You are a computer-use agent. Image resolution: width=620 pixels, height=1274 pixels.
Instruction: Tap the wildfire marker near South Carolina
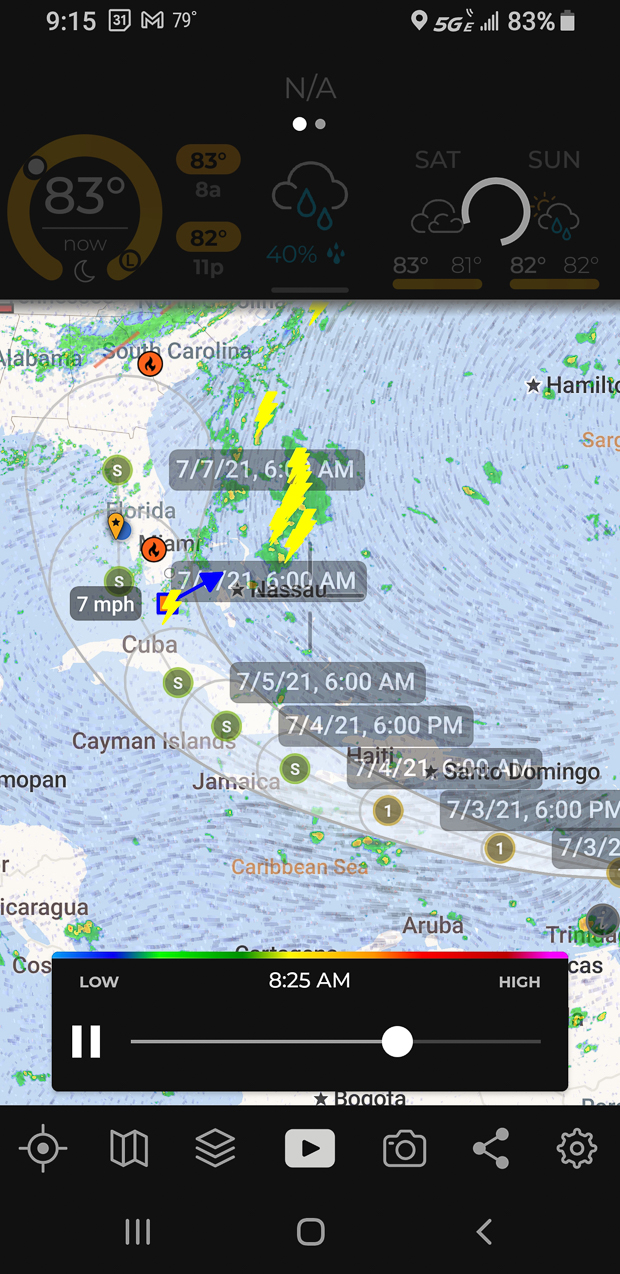(x=150, y=364)
